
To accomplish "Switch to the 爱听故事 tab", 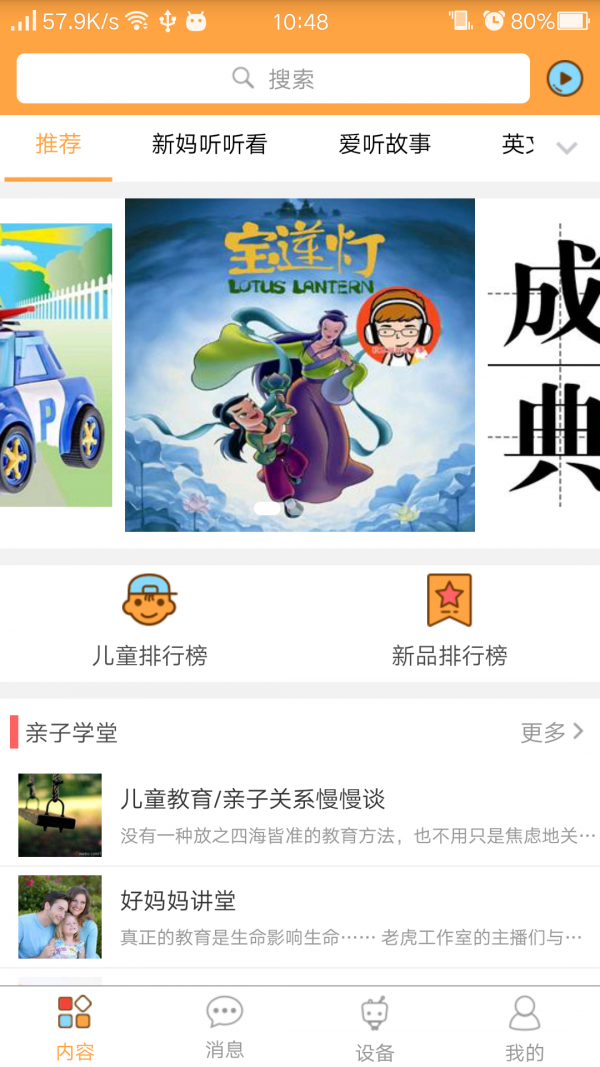I will [384, 144].
